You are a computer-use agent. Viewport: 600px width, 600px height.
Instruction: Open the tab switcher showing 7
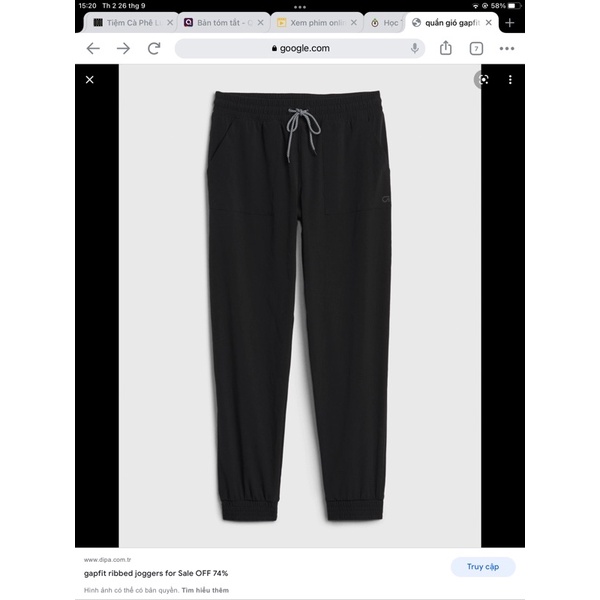[x=477, y=48]
